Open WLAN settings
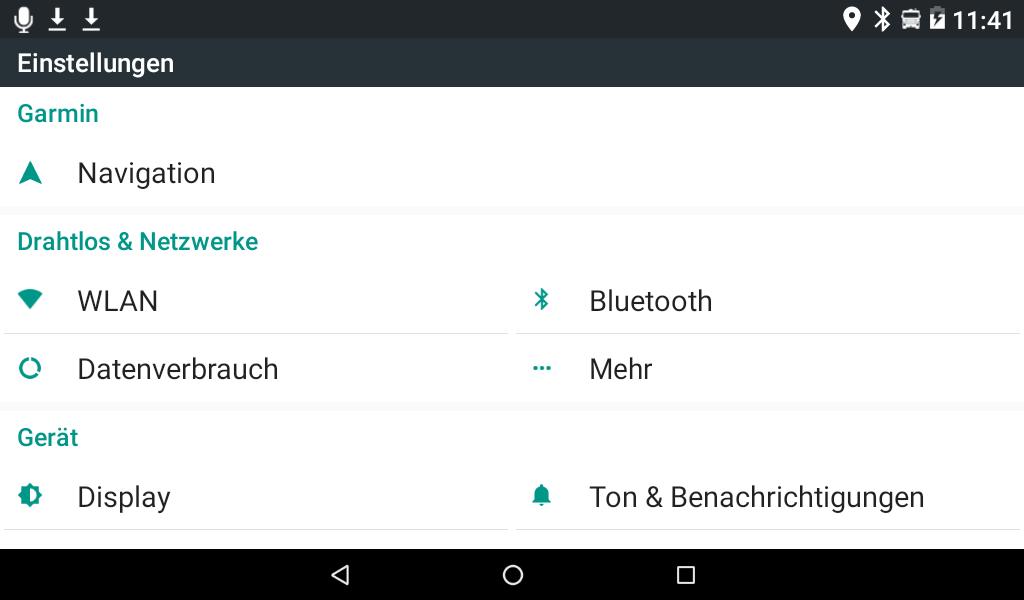The width and height of the screenshot is (1024, 600). tap(118, 301)
